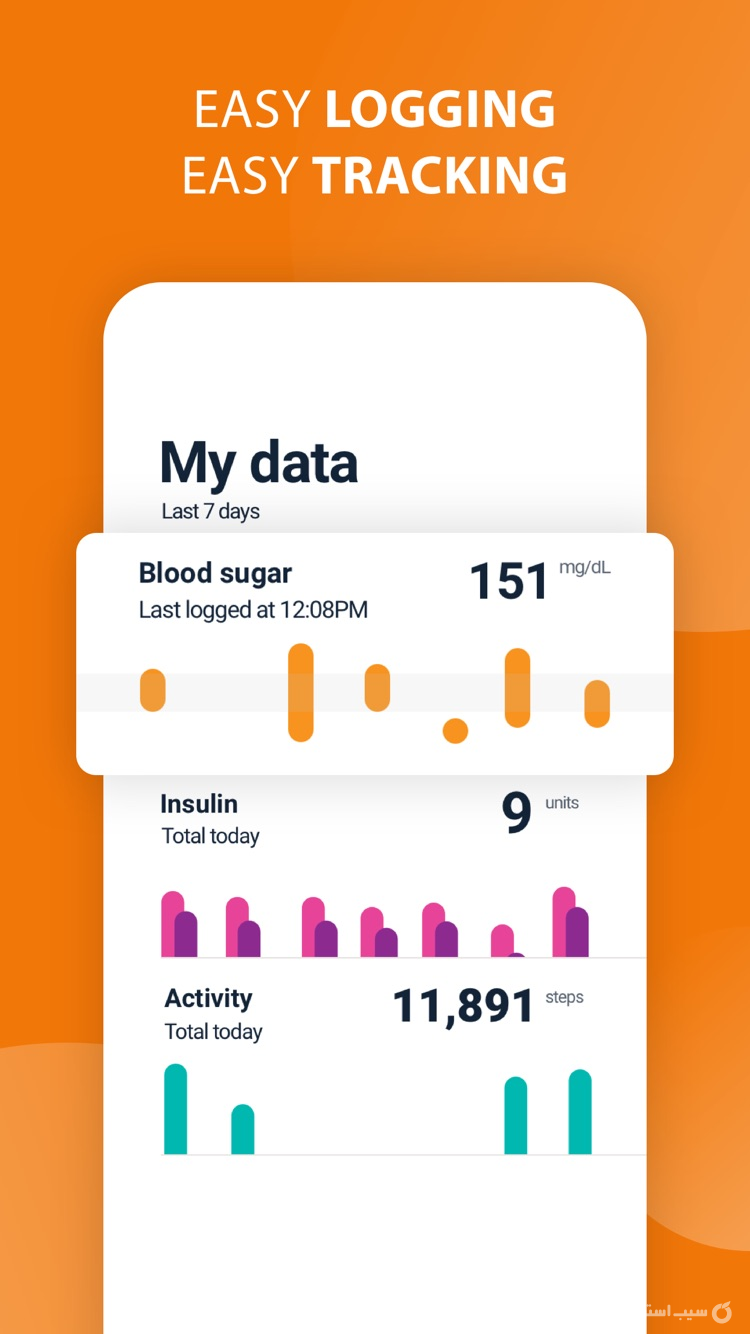
Task: Switch to the Insulin section
Action: click(x=200, y=804)
